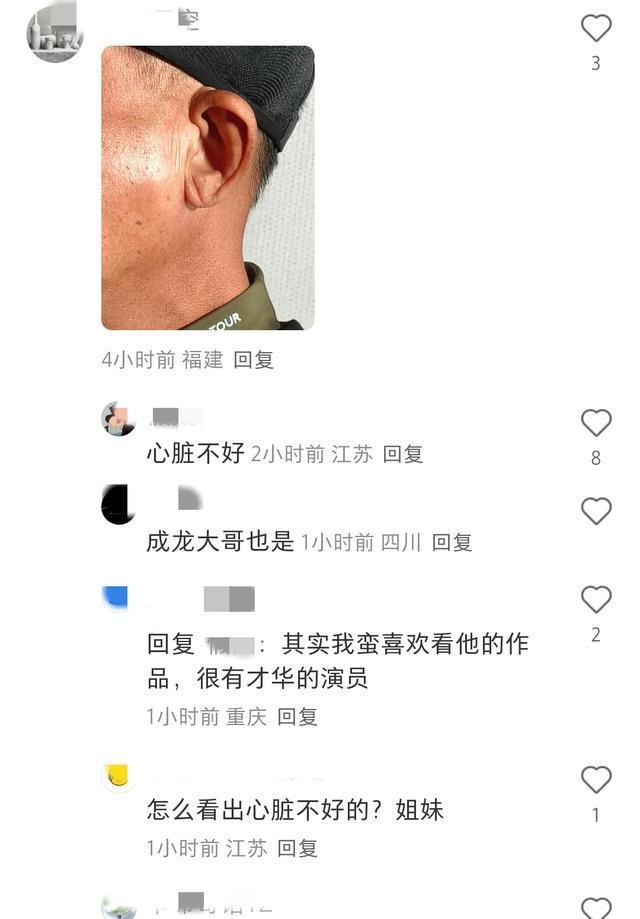Like the comment 怎么看出心脏不好的？姐妹
The height and width of the screenshot is (919, 640).
[596, 779]
